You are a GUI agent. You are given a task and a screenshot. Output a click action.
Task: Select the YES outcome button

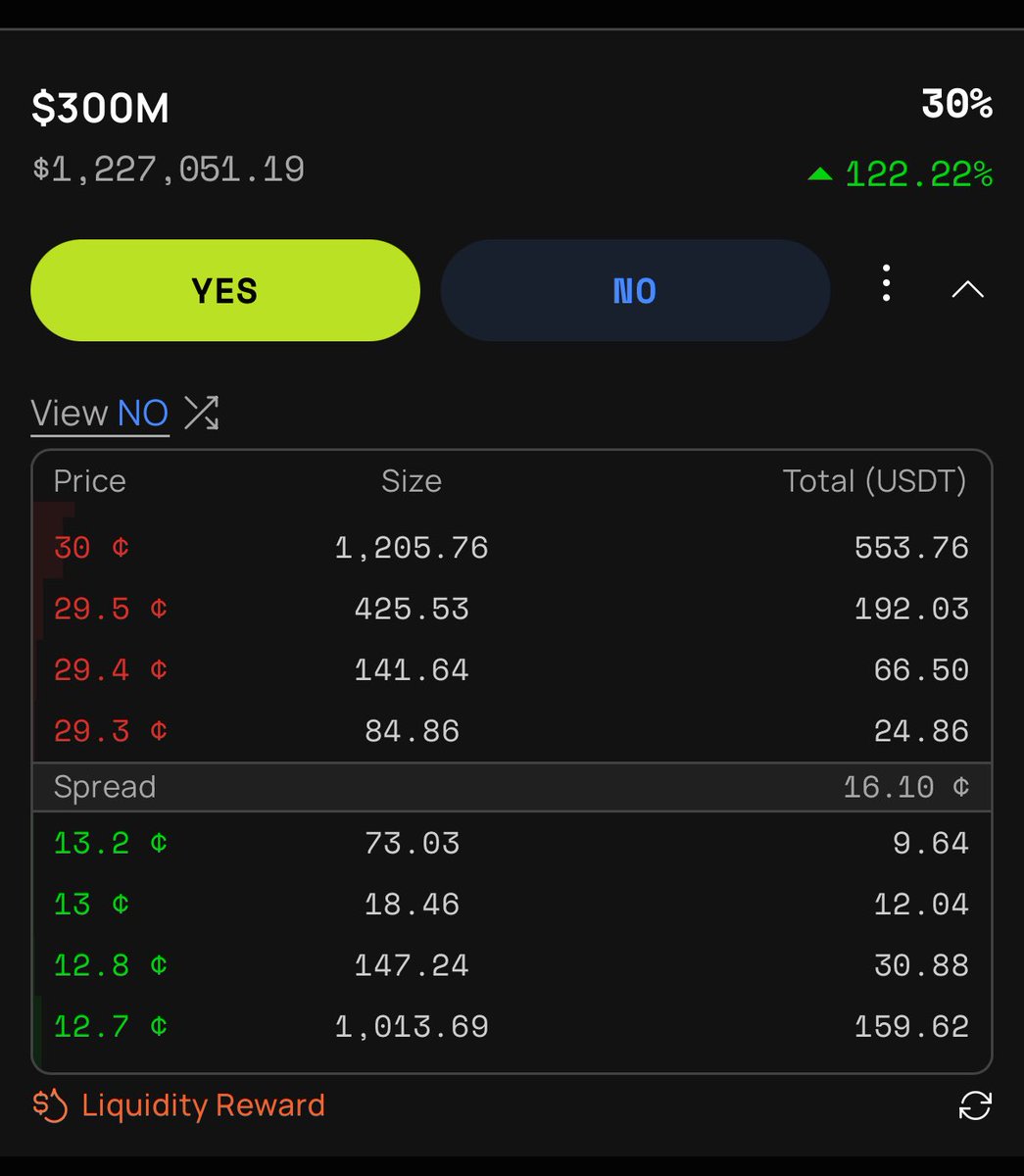(225, 291)
